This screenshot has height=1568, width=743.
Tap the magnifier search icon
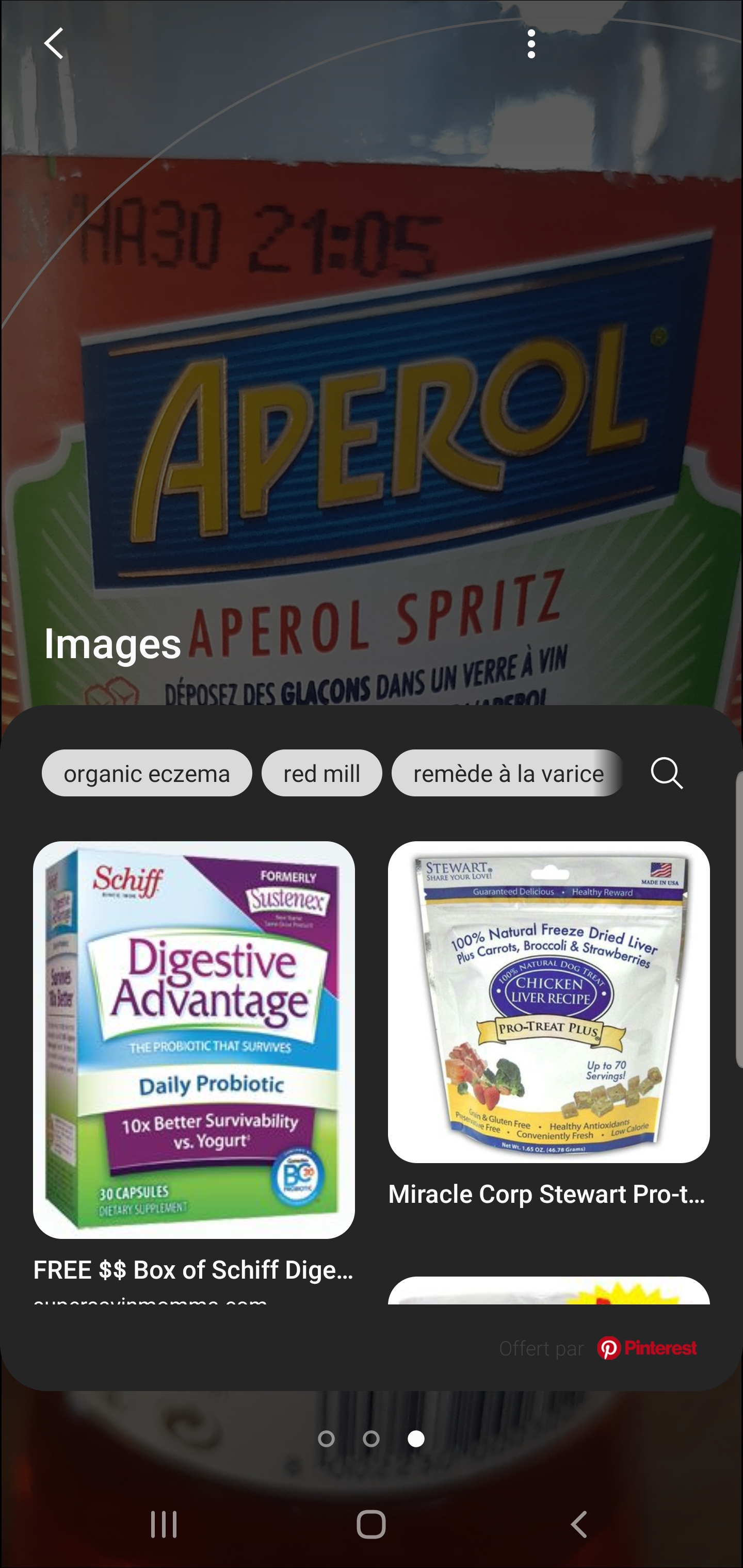tap(666, 773)
